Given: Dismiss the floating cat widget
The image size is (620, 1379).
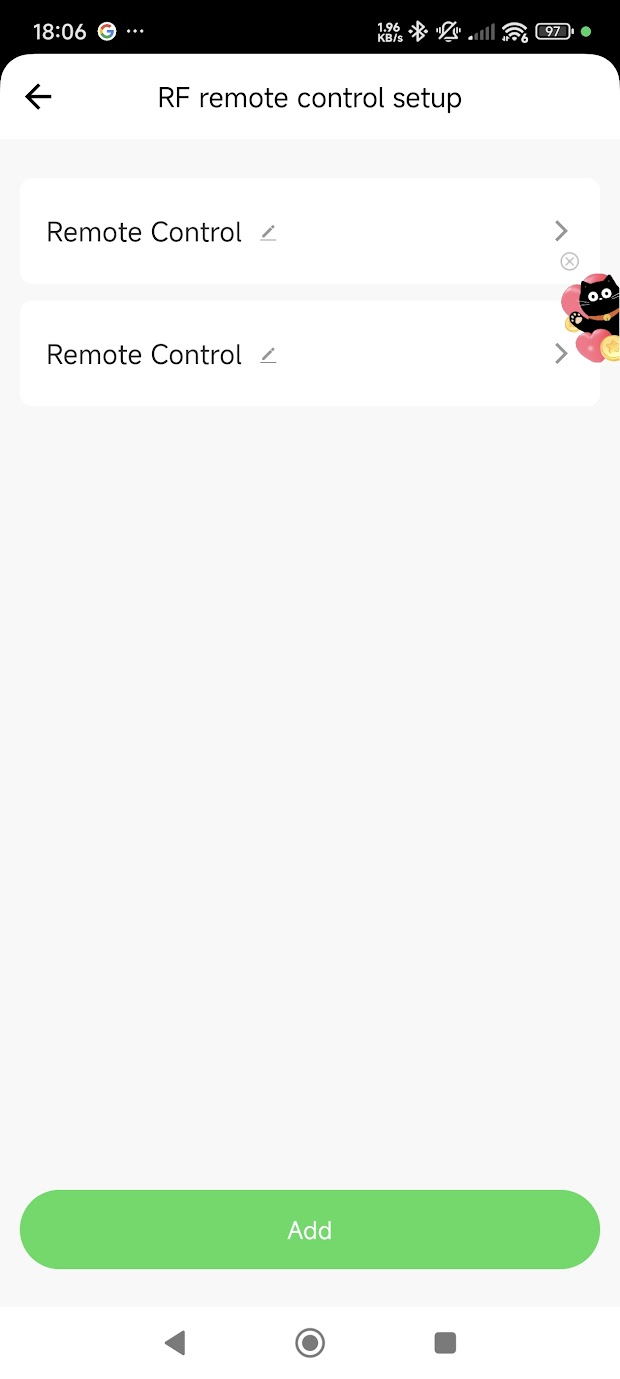Looking at the screenshot, I should tap(569, 261).
